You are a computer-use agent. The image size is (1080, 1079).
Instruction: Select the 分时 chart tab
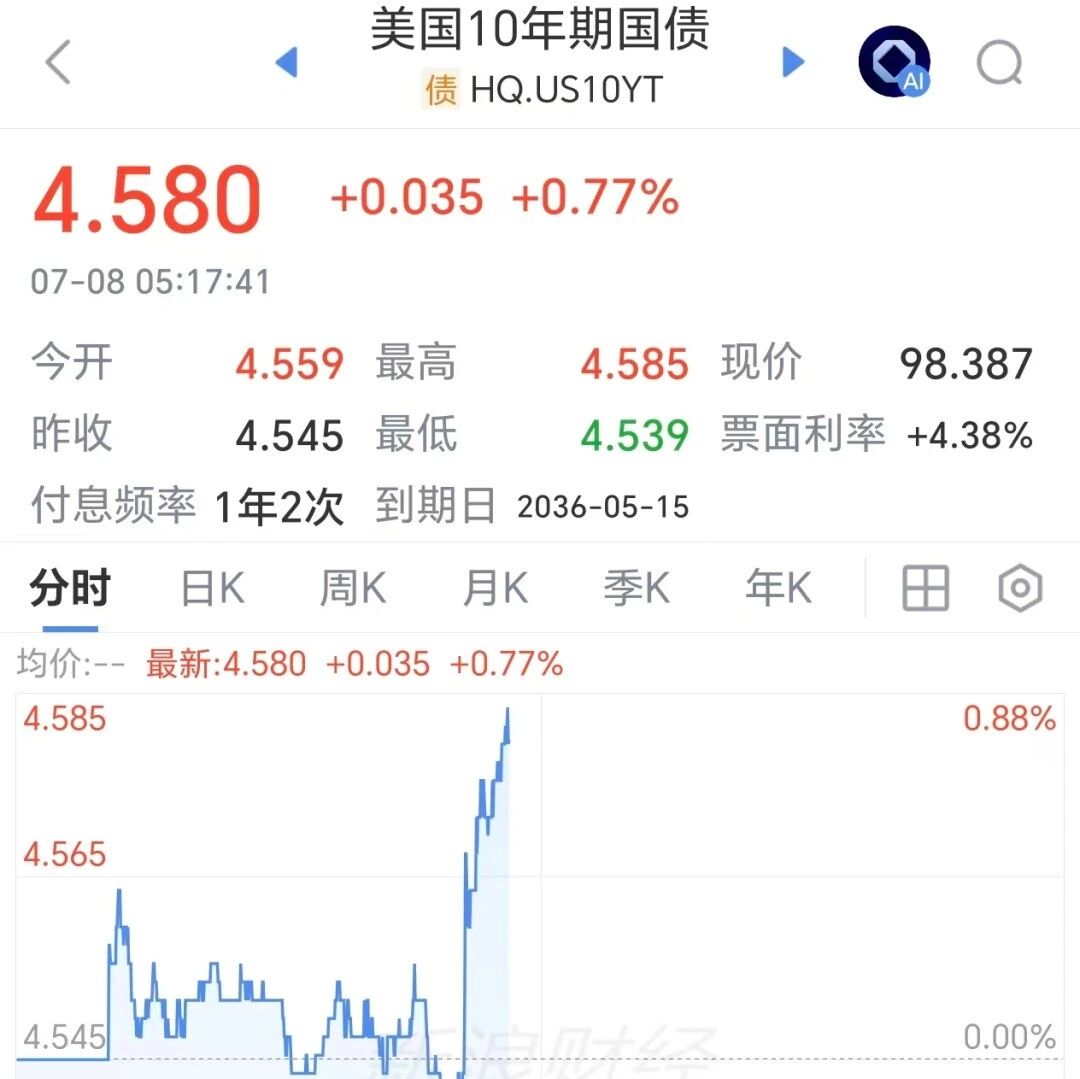70,588
